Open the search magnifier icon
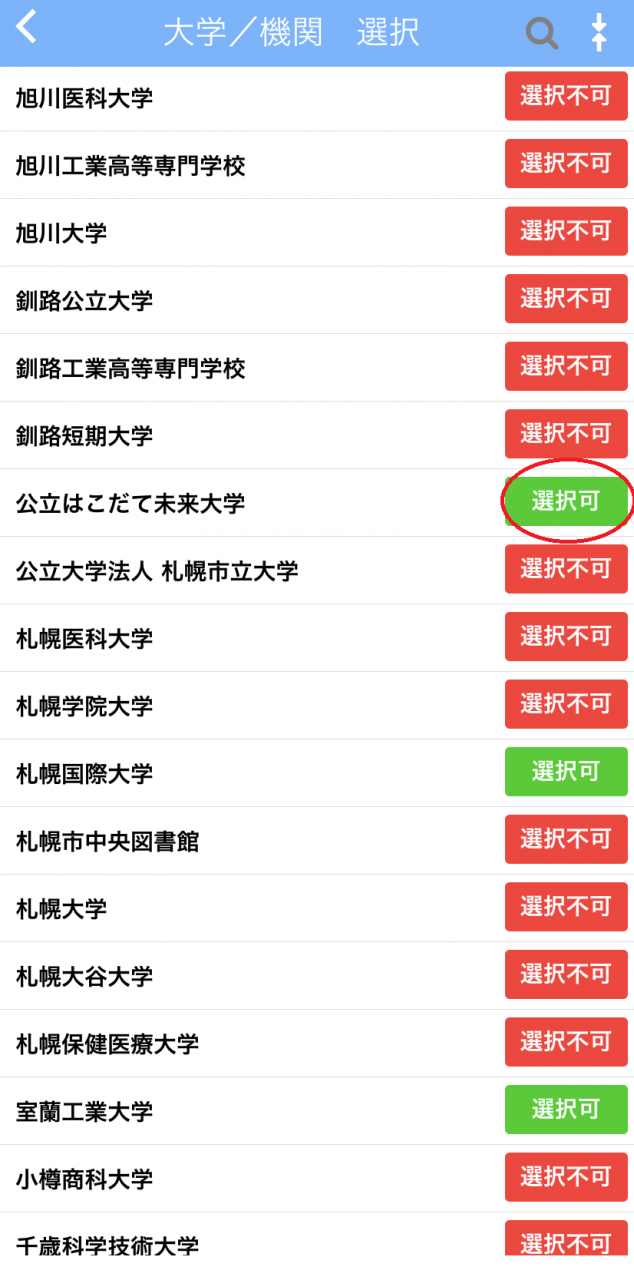This screenshot has height=1280, width=634. pyautogui.click(x=542, y=33)
